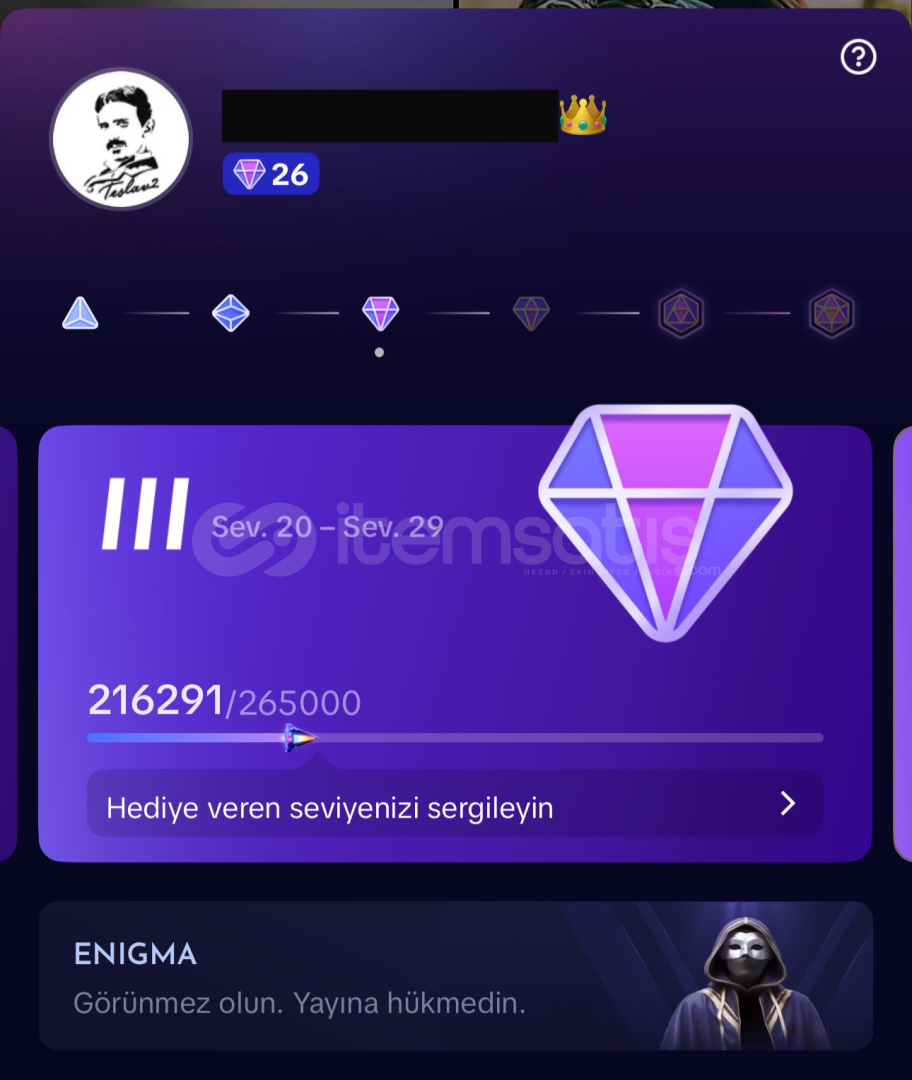
Task: Select the fifth hexagon level badge
Action: (x=681, y=314)
